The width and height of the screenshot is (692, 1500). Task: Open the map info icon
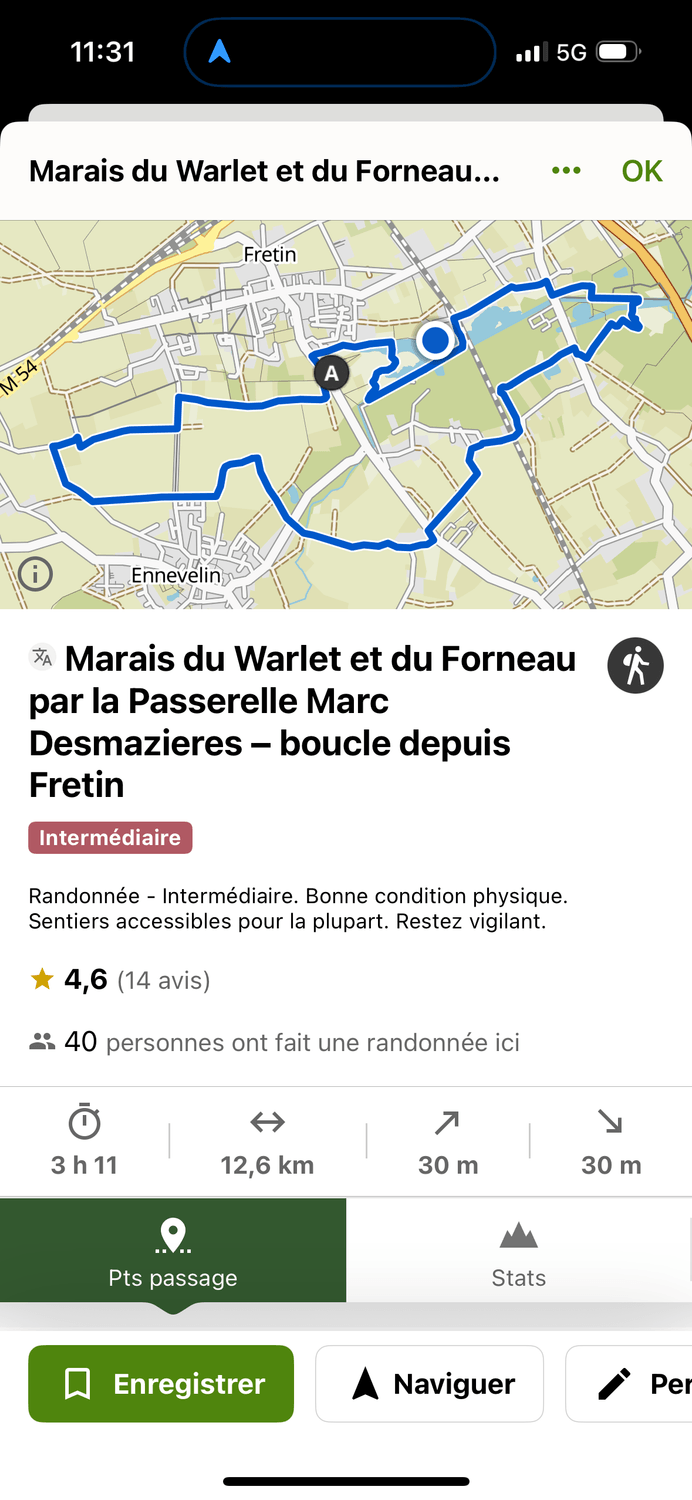pos(36,574)
